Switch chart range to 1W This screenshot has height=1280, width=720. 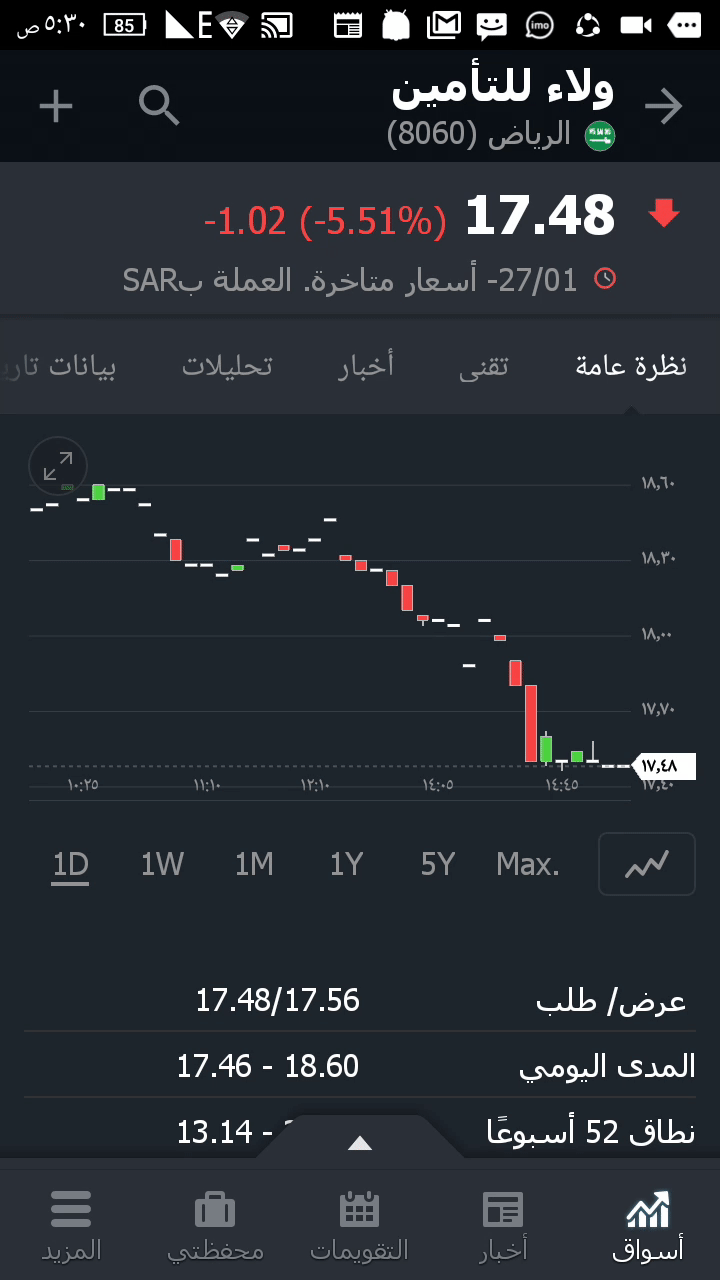[x=162, y=864]
